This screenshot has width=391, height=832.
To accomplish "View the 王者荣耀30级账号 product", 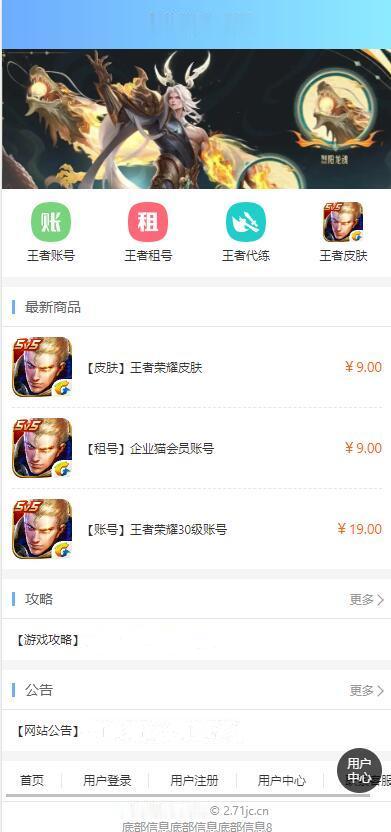I will pos(197,529).
